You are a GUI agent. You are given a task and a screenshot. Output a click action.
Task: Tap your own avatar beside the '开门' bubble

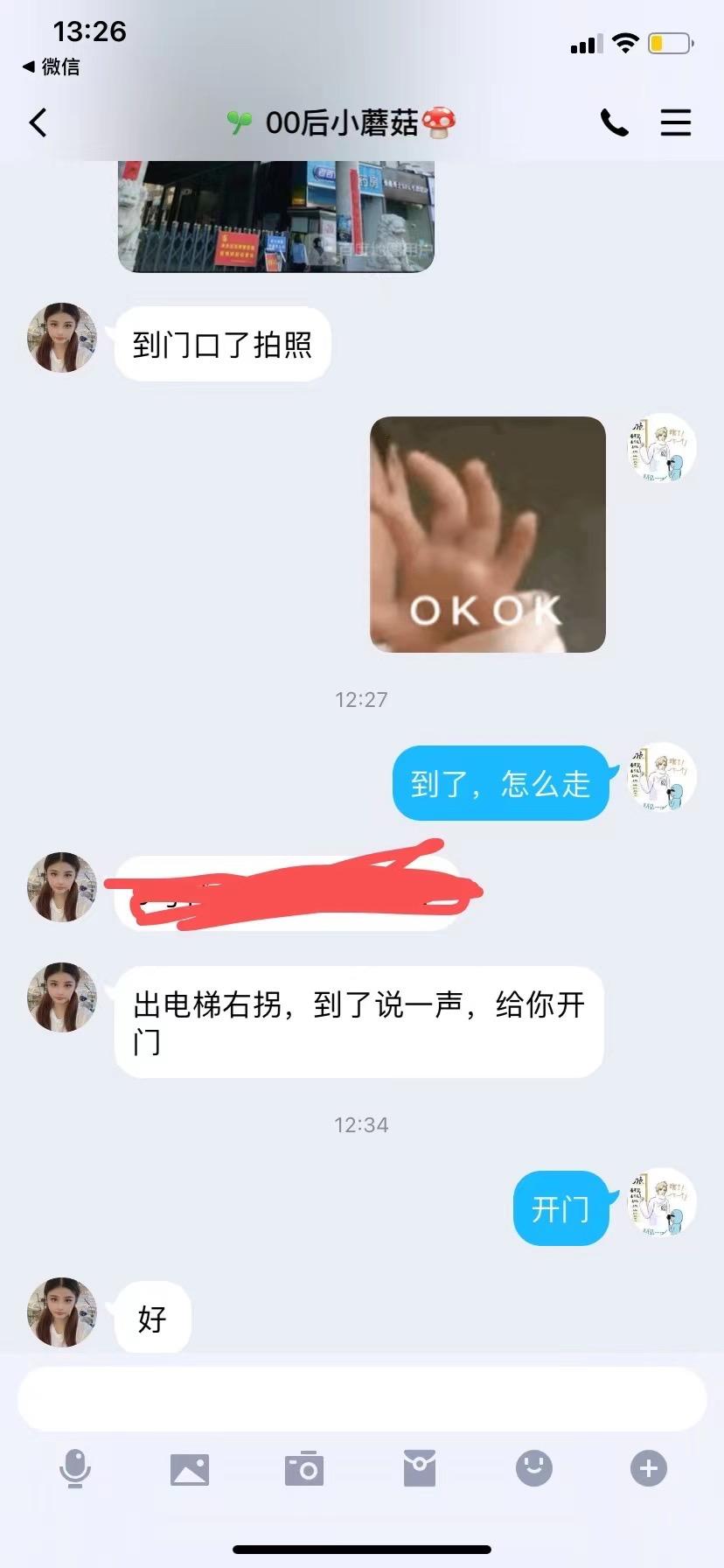point(660,1206)
